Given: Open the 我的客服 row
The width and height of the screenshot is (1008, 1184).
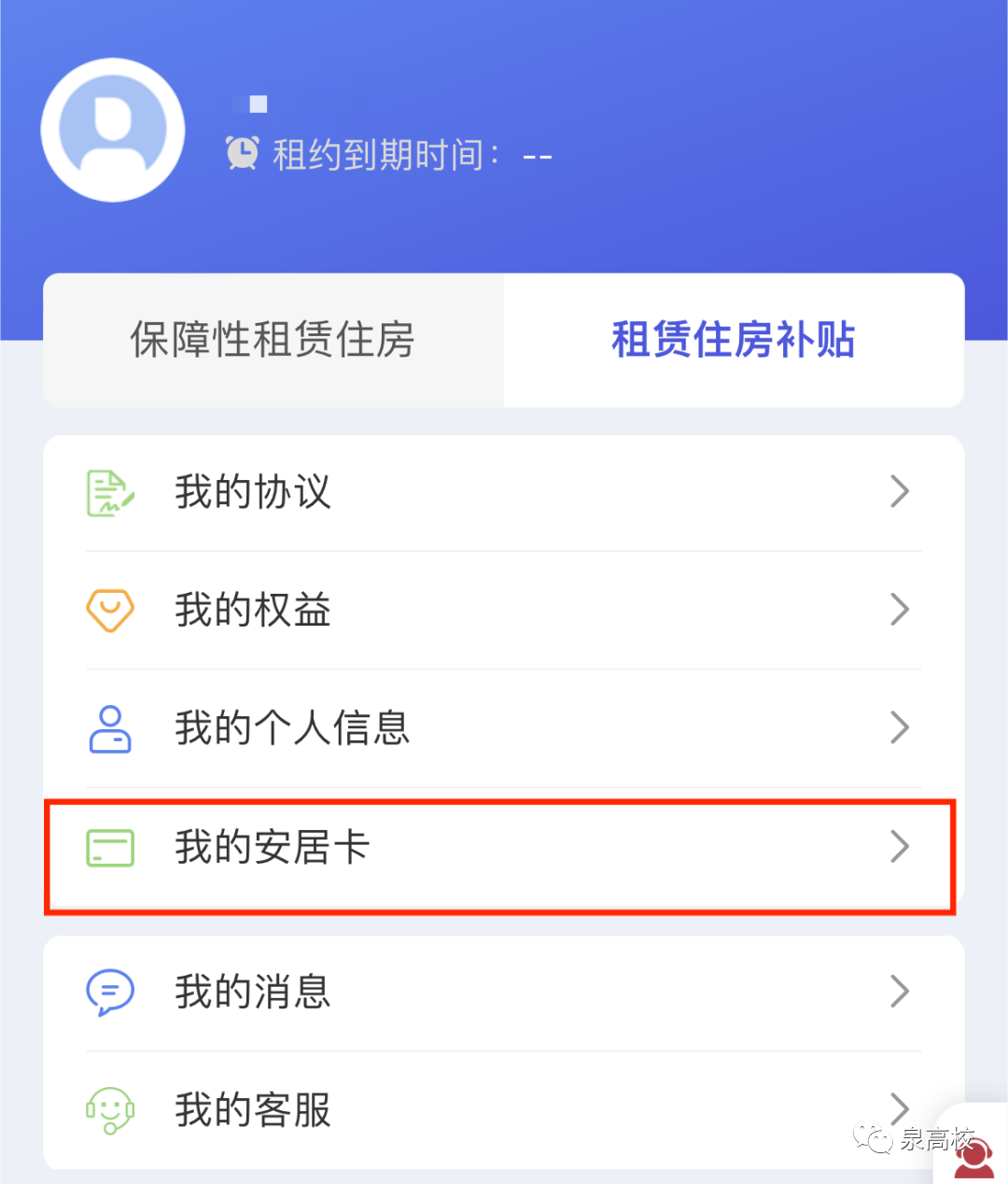Looking at the screenshot, I should point(504,1109).
